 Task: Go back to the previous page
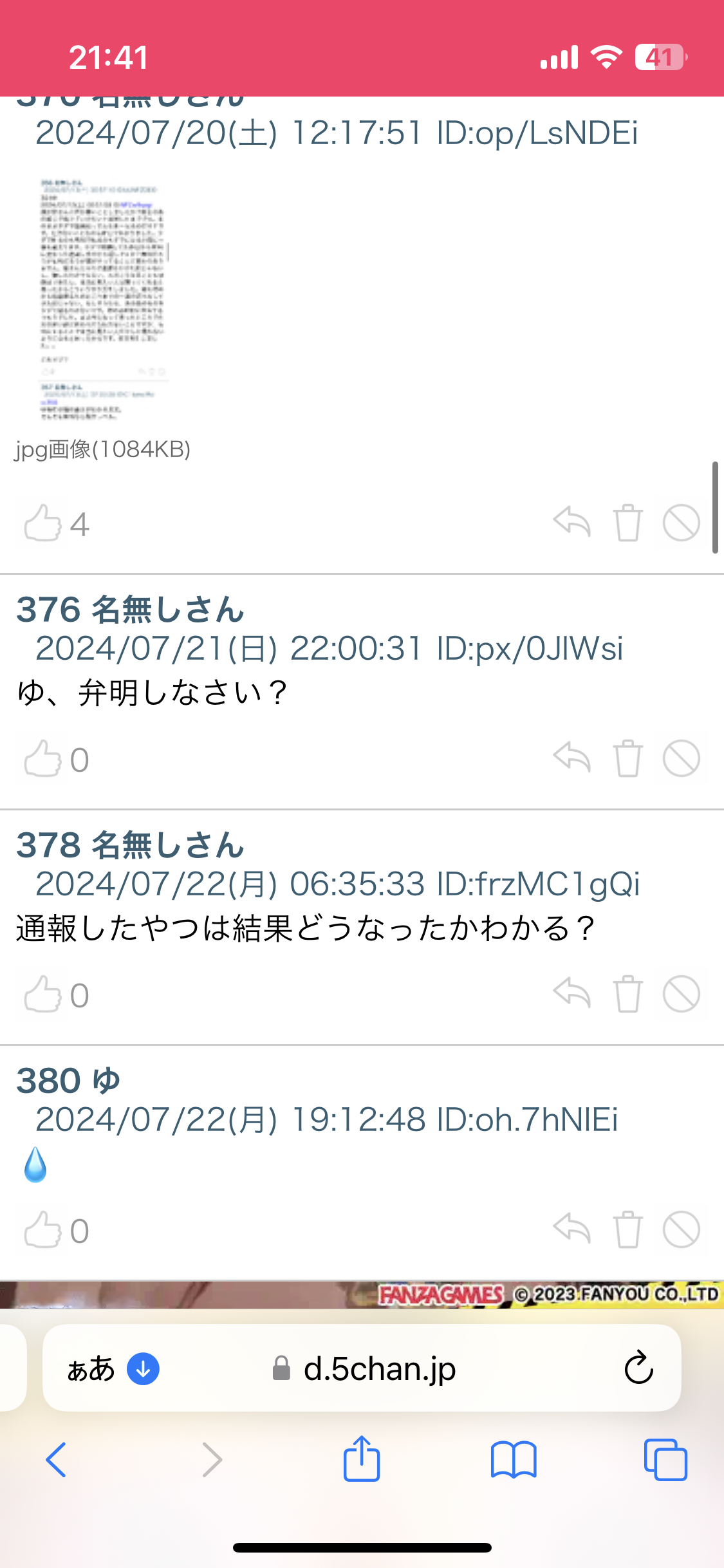[x=57, y=1460]
